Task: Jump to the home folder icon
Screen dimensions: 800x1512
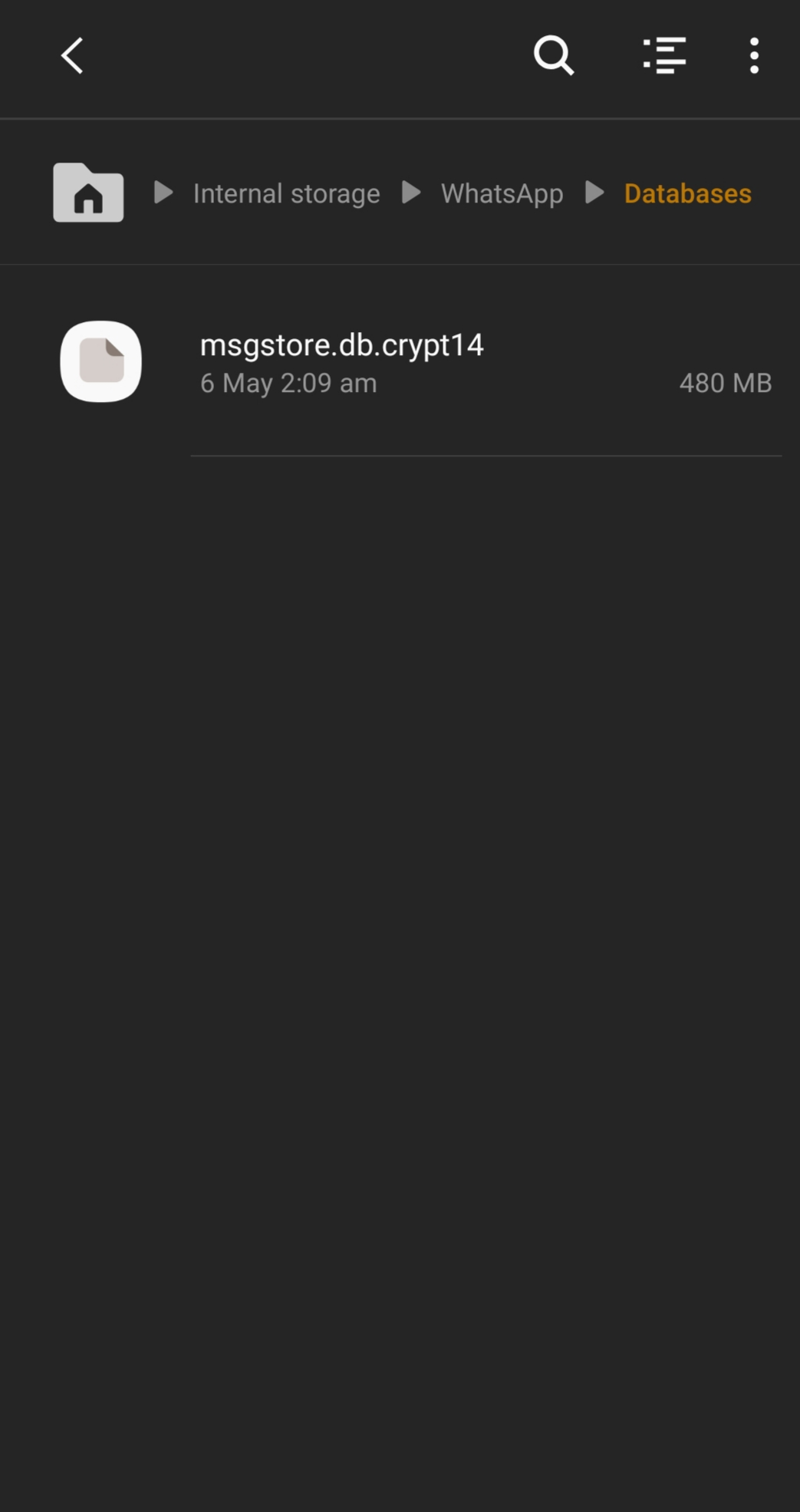Action: point(88,193)
